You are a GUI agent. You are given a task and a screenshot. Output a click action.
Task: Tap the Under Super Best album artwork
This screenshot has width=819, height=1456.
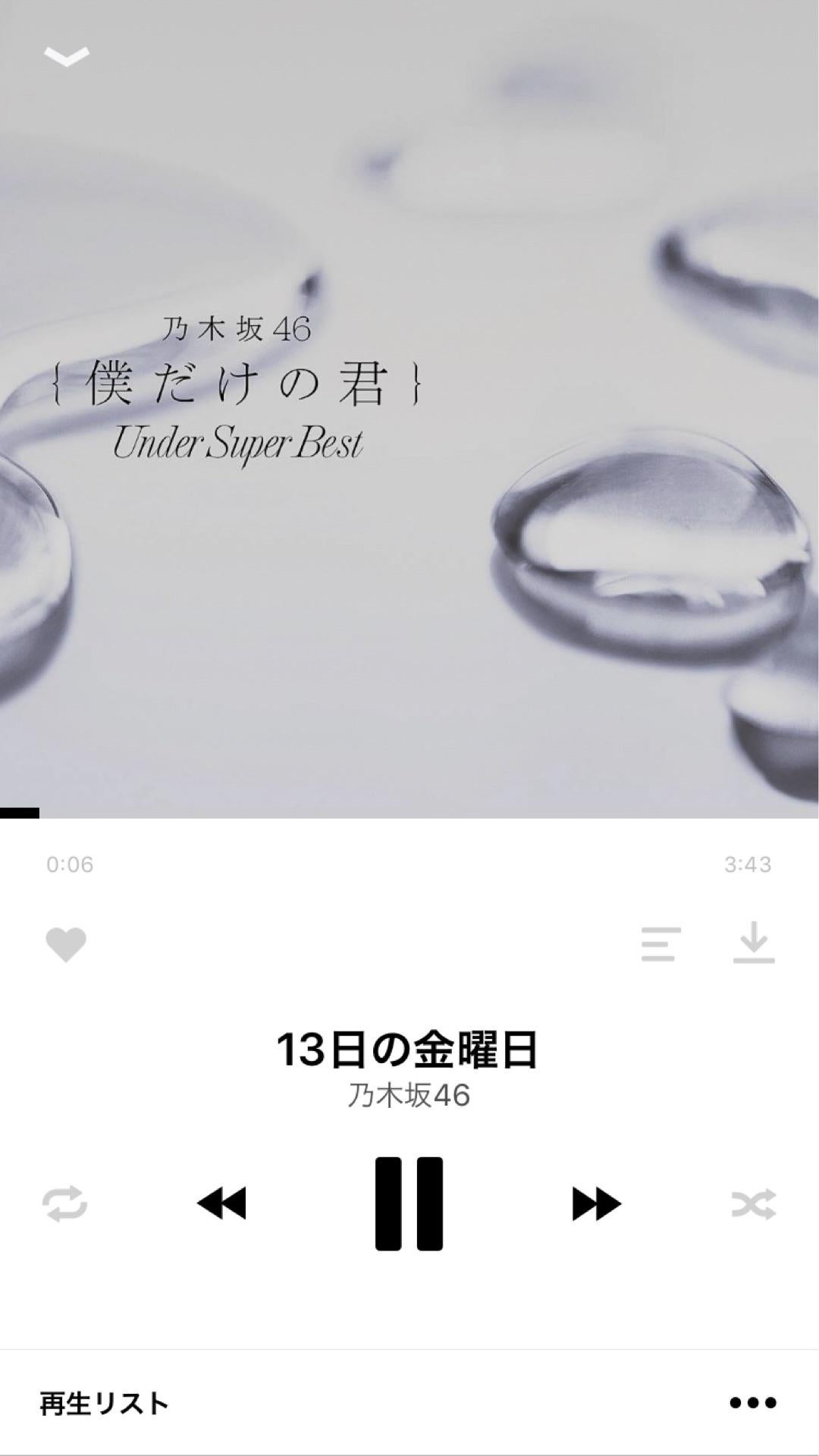(x=409, y=417)
